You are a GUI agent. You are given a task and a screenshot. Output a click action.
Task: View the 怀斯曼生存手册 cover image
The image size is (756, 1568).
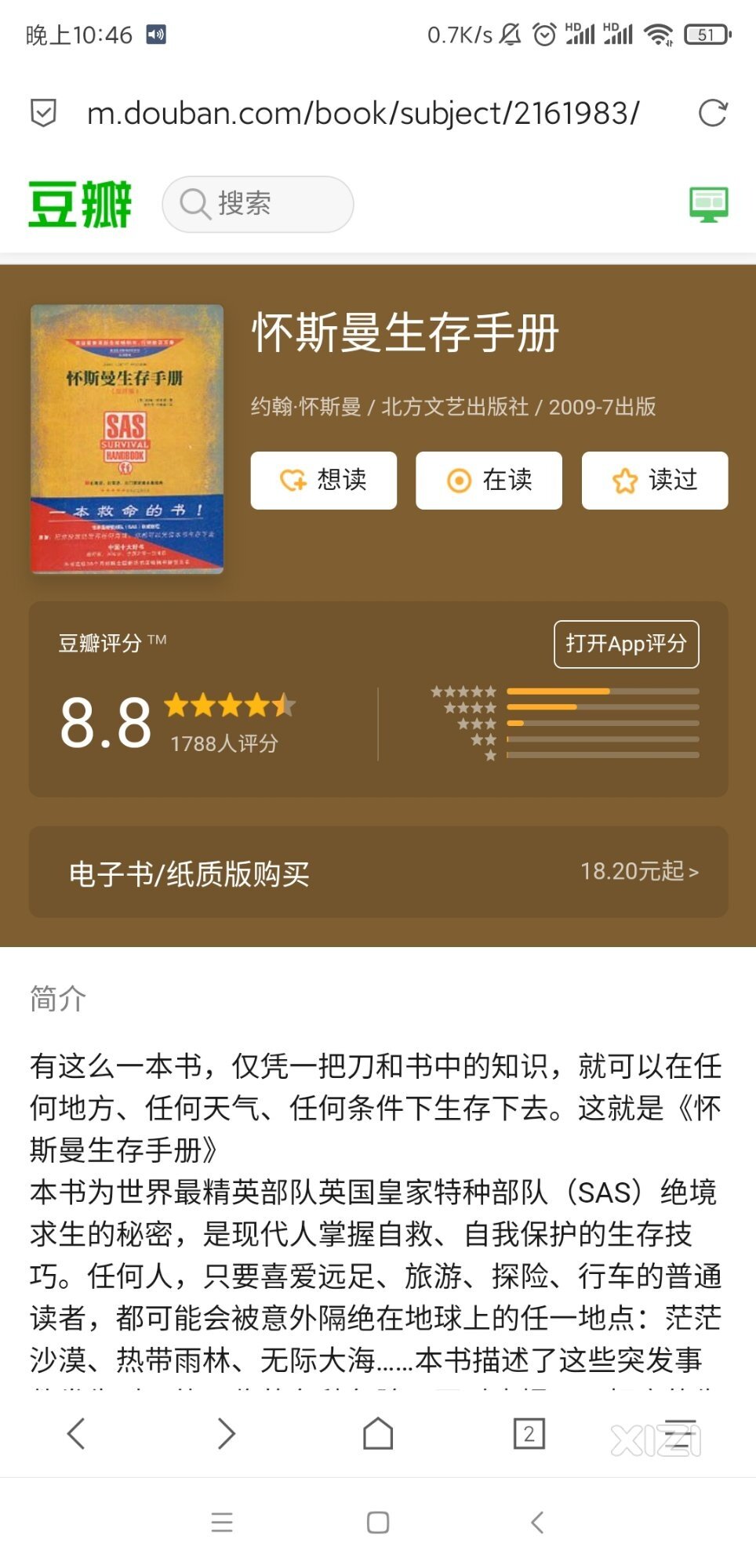pos(127,439)
